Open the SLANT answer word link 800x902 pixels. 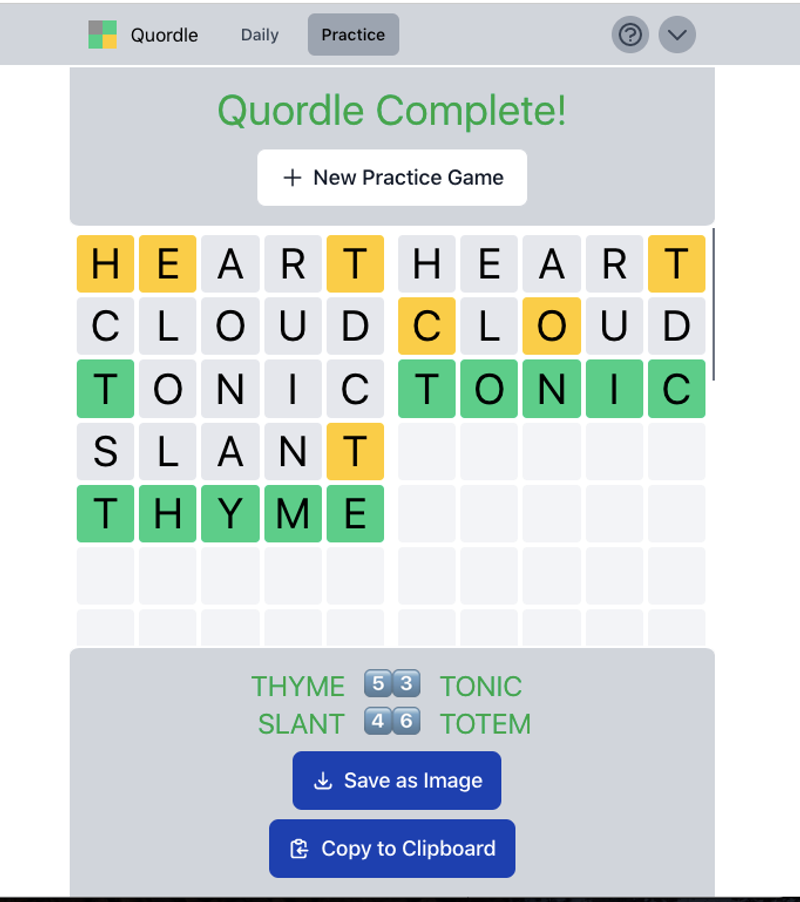[300, 724]
